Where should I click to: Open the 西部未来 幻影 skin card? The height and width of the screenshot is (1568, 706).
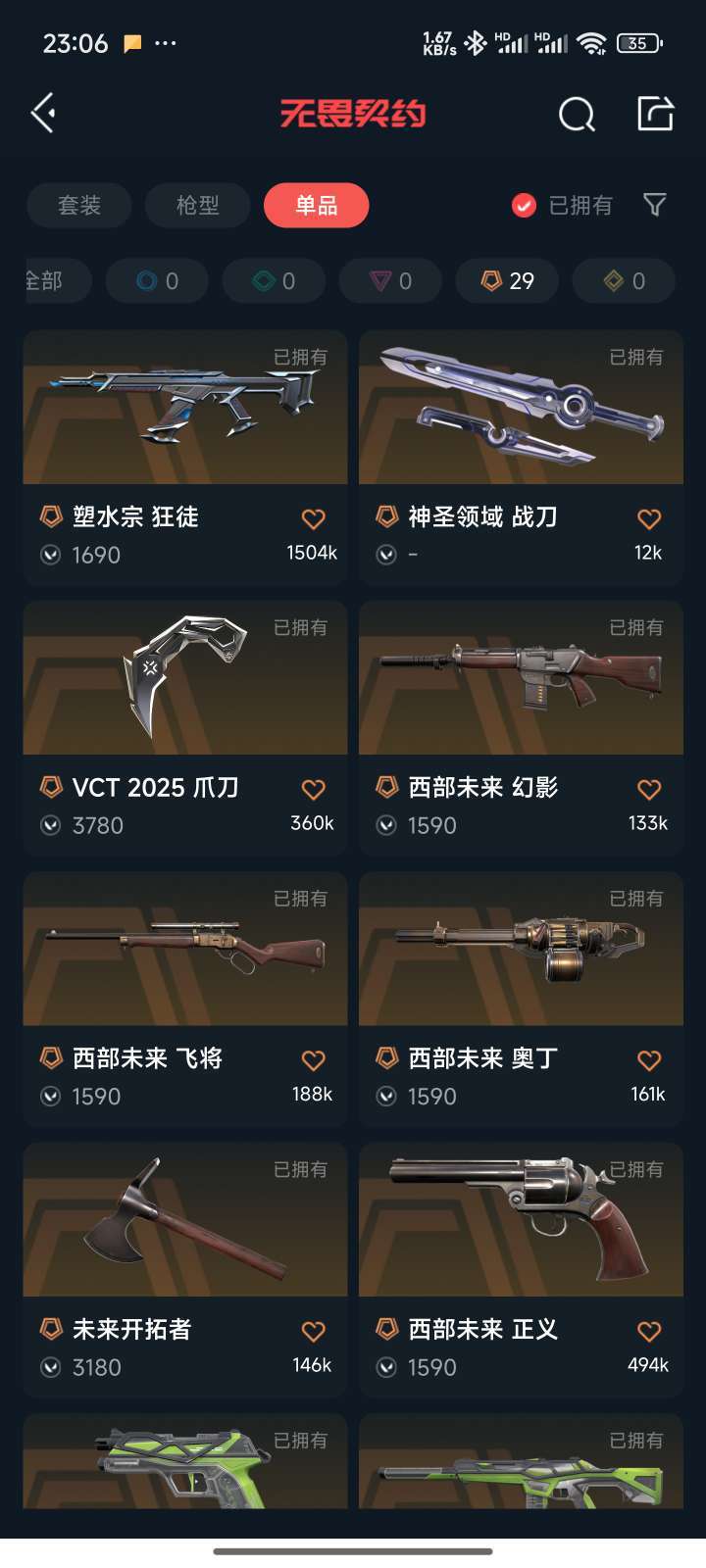tap(521, 728)
